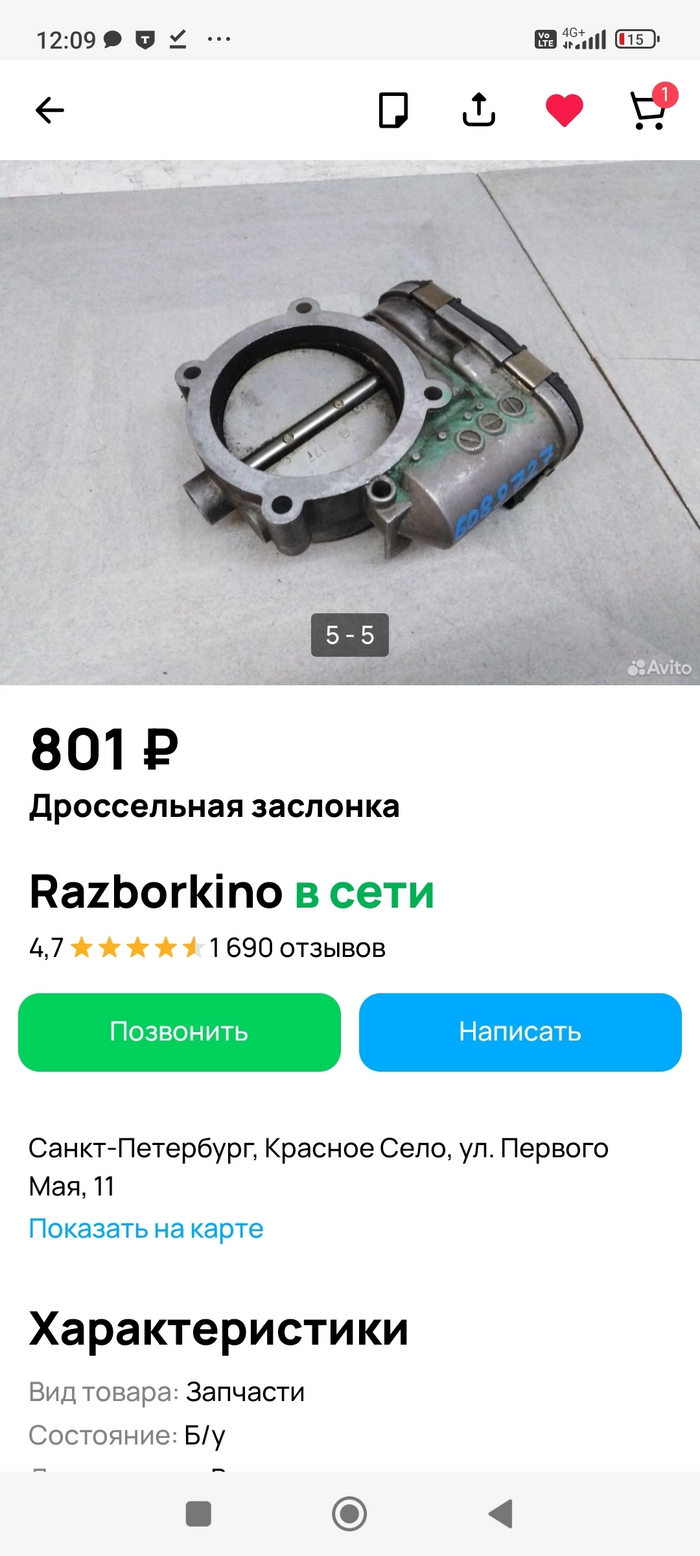The height and width of the screenshot is (1556, 700).
Task: Tap Показать на карте link
Action: point(146,1228)
